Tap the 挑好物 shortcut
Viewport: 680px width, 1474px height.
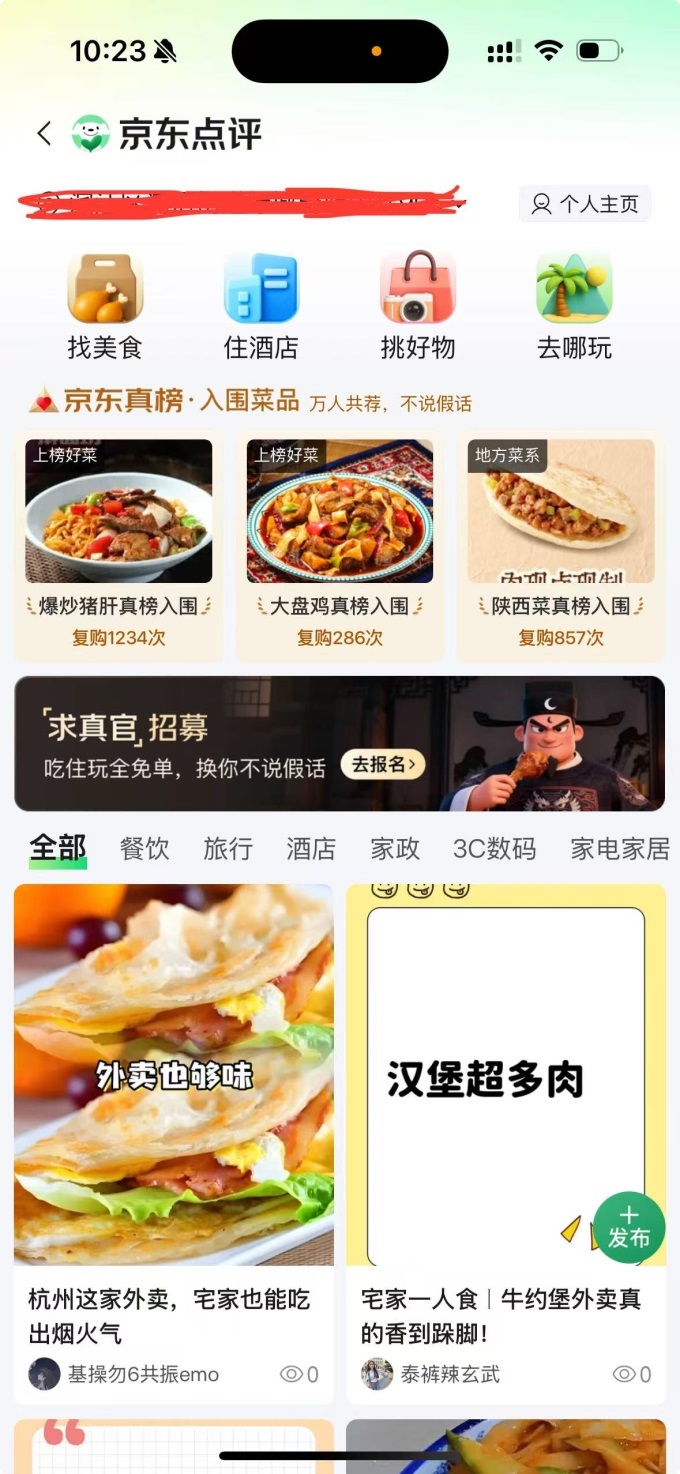click(x=418, y=306)
